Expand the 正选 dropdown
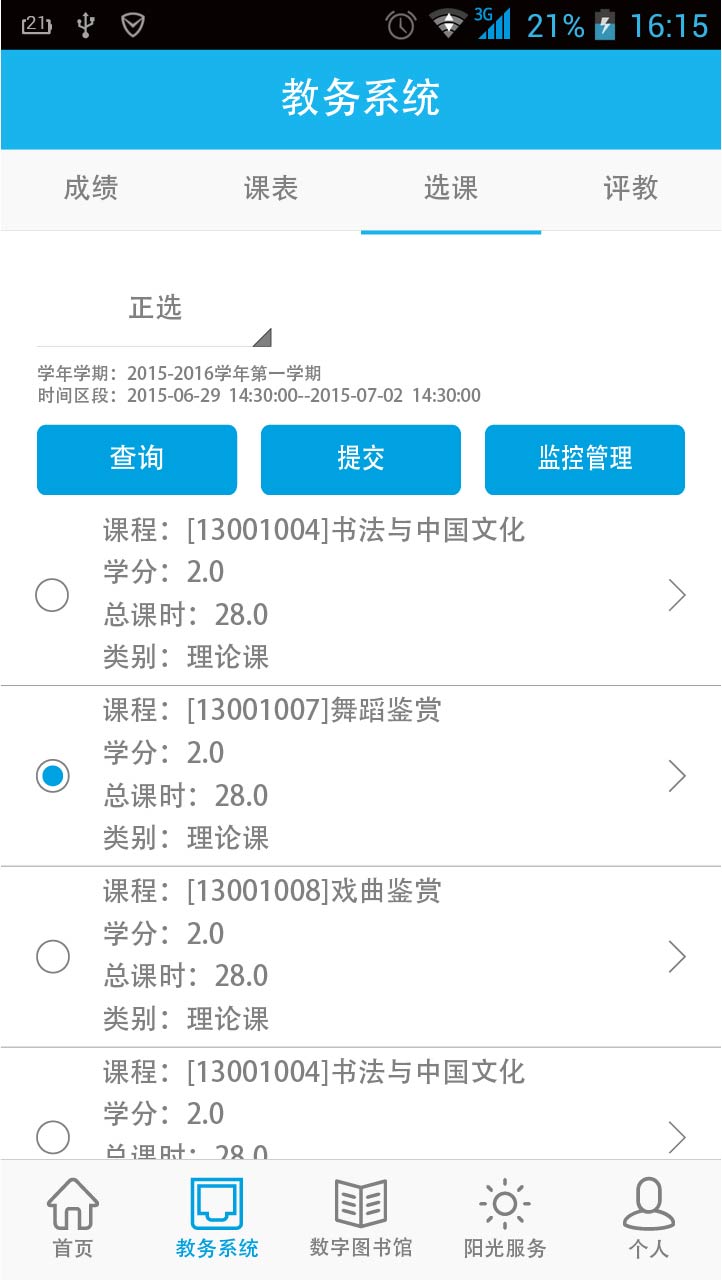Viewport: 722px width, 1280px height. tap(155, 310)
